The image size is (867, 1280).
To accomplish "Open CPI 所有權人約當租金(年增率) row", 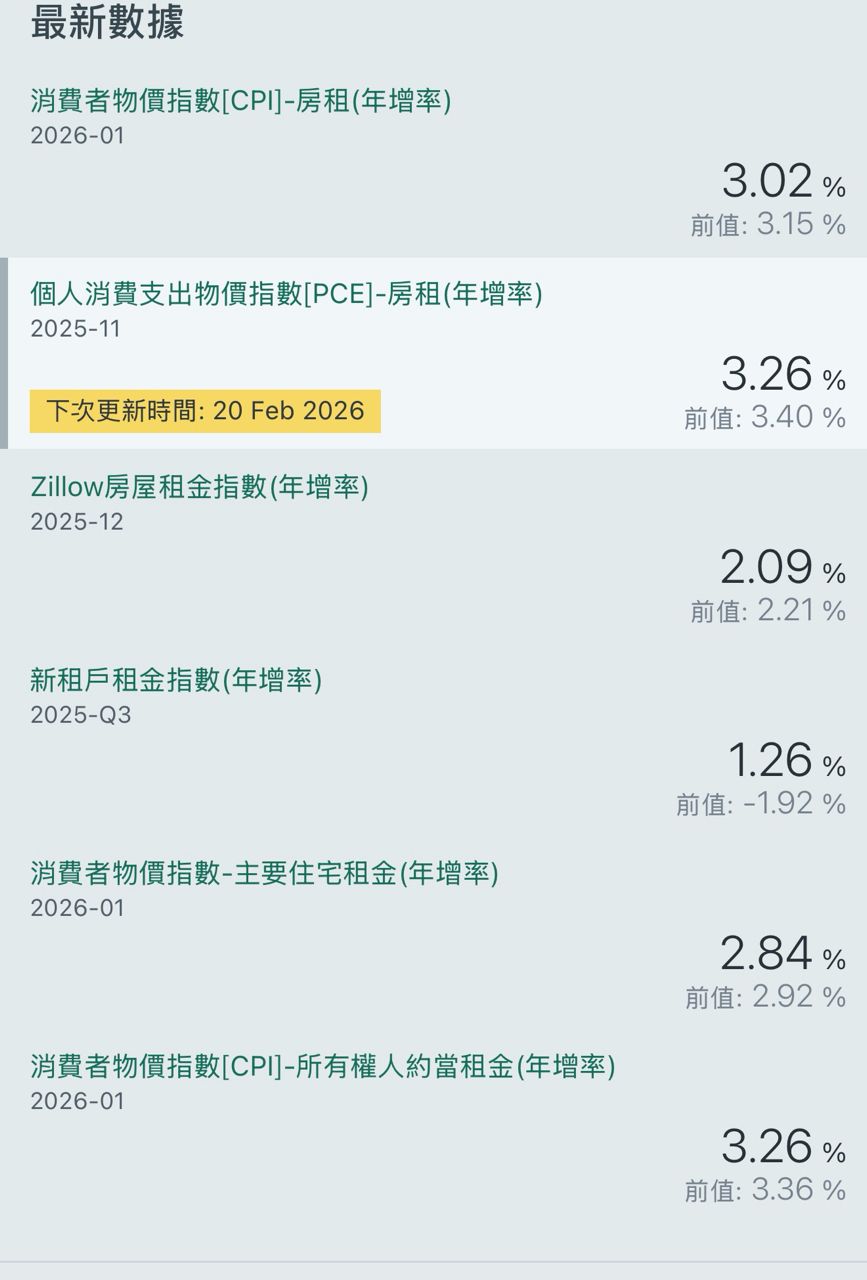I will tap(323, 1066).
